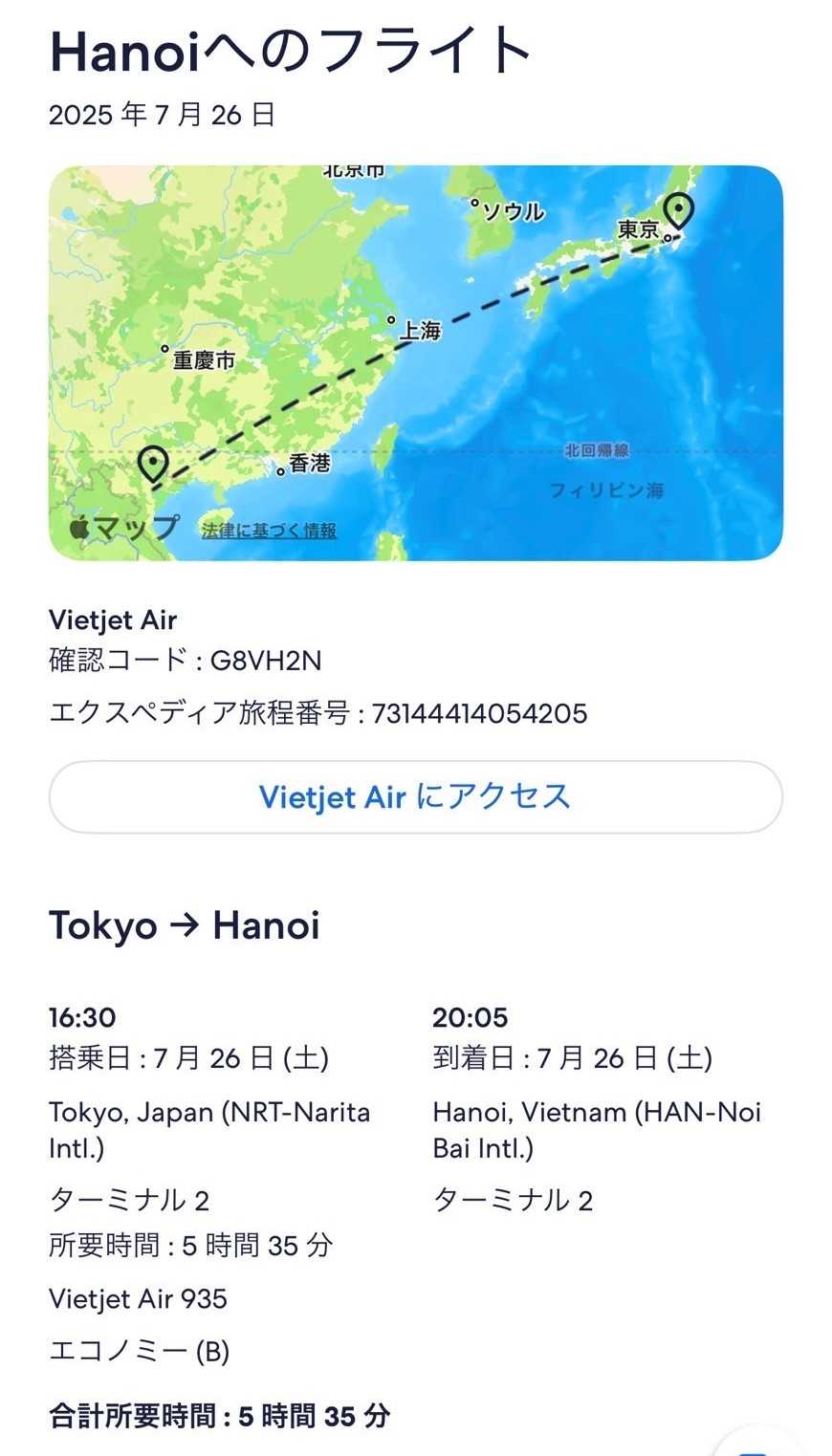The image size is (832, 1456).
Task: Open the Vietjet Air にアクセス button
Action: click(415, 796)
